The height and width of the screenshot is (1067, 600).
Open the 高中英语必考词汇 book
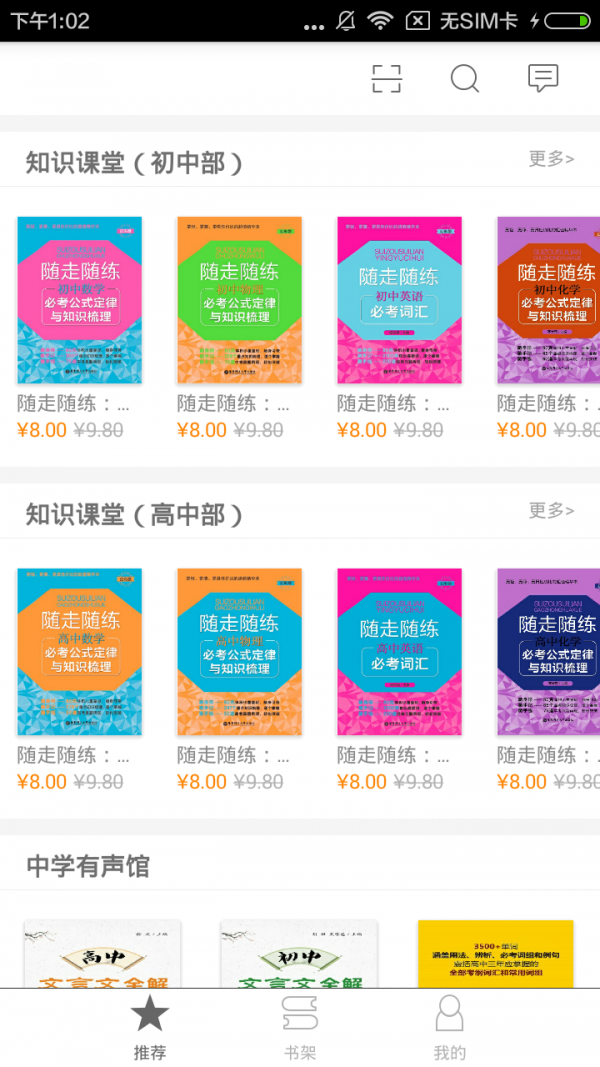point(400,652)
